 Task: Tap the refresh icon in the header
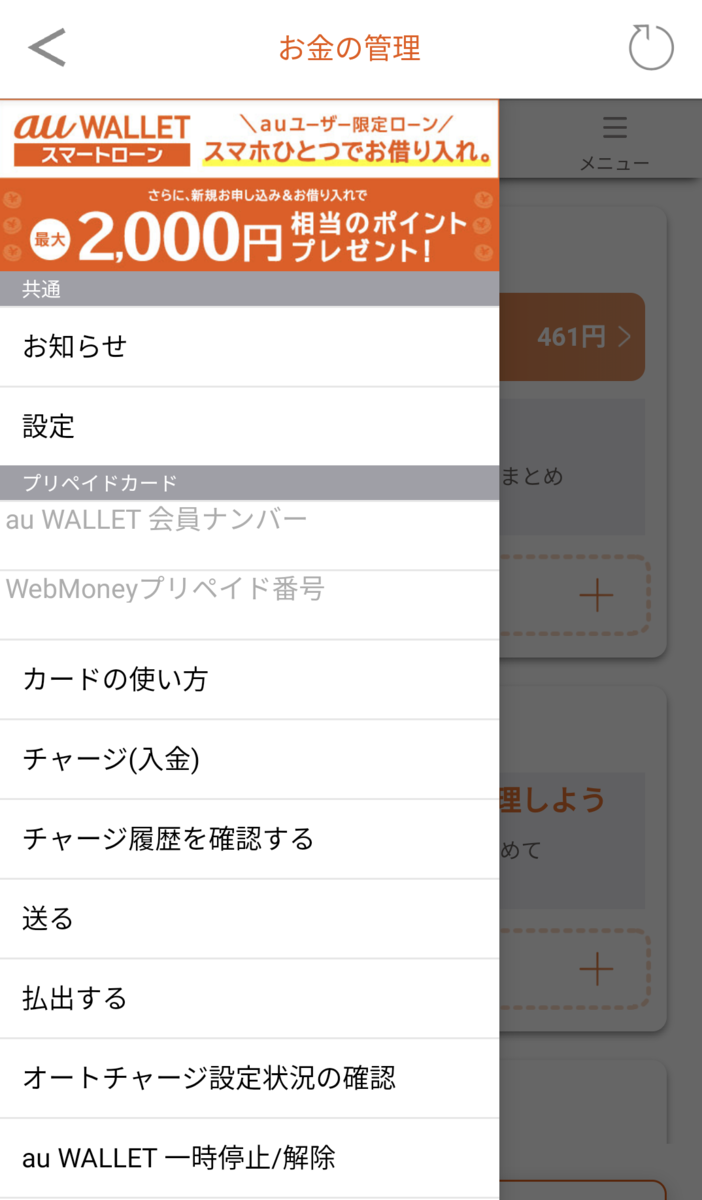point(651,48)
